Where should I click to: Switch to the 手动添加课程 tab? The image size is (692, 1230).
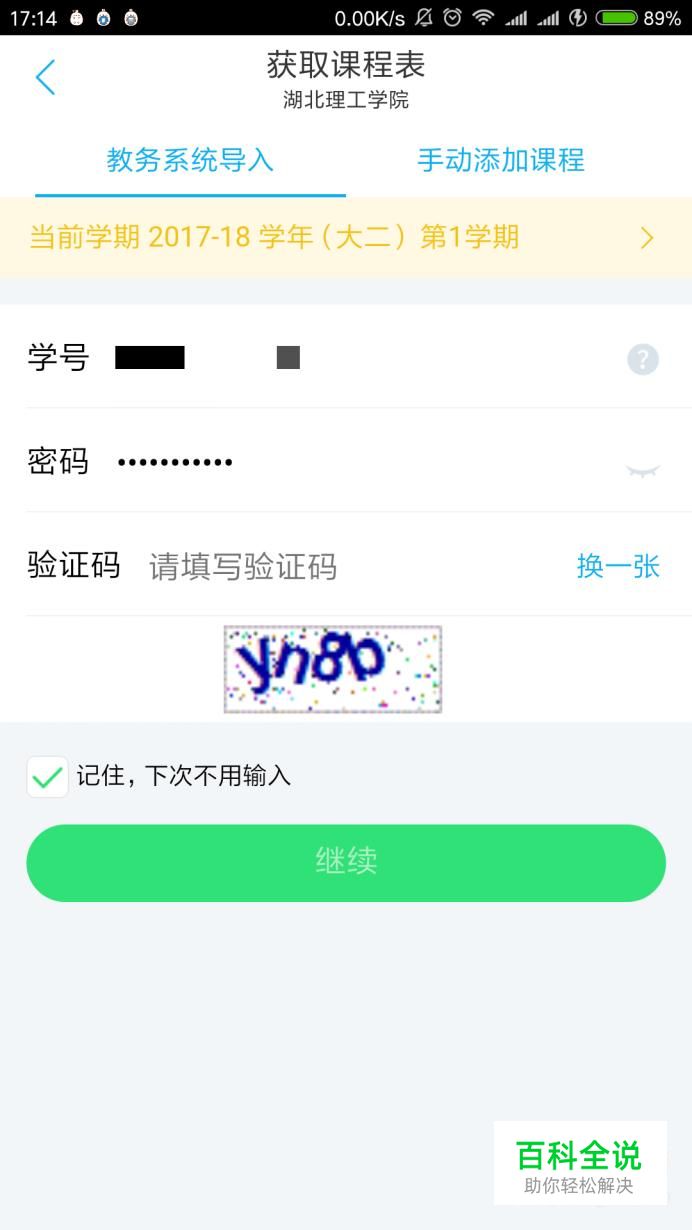[x=500, y=160]
